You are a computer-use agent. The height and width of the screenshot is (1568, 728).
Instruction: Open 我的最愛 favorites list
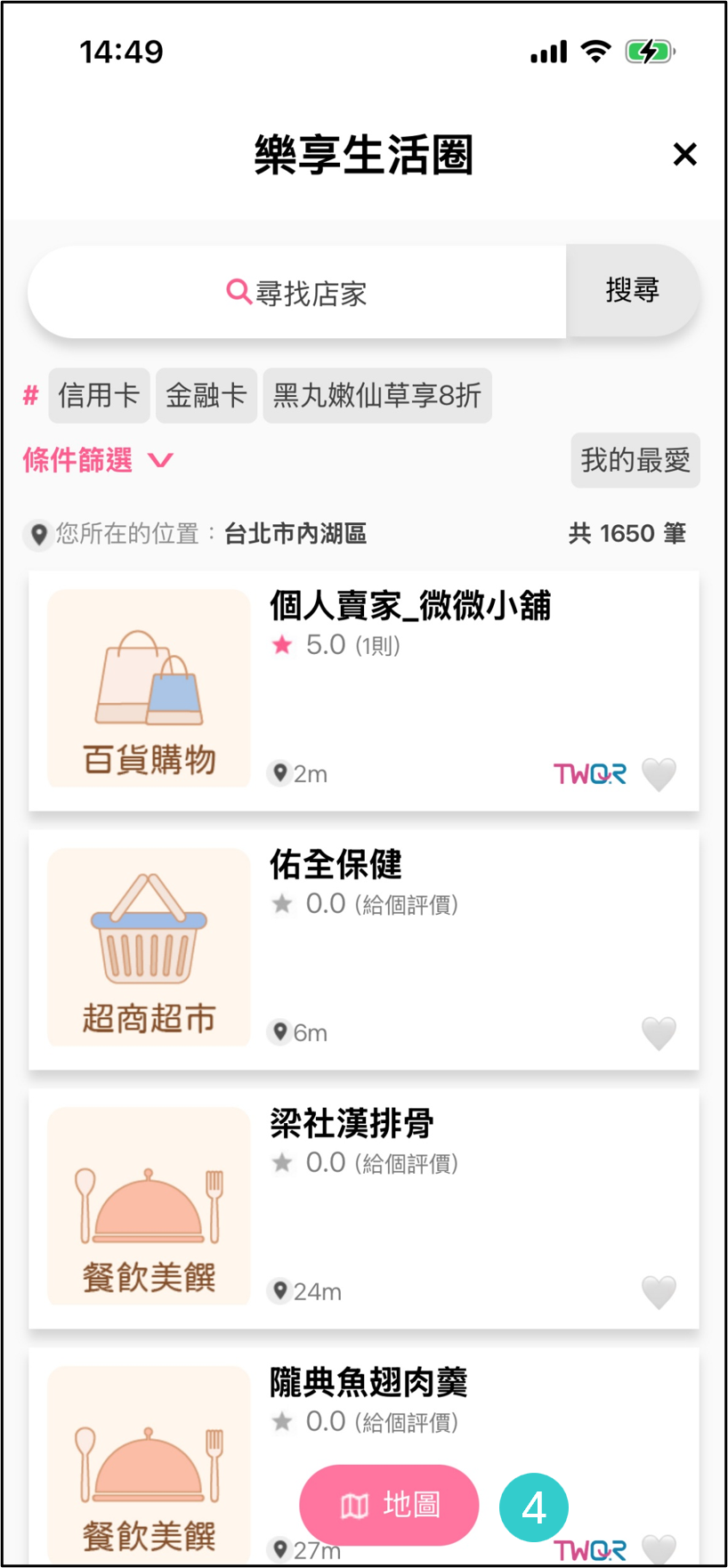[x=635, y=460]
